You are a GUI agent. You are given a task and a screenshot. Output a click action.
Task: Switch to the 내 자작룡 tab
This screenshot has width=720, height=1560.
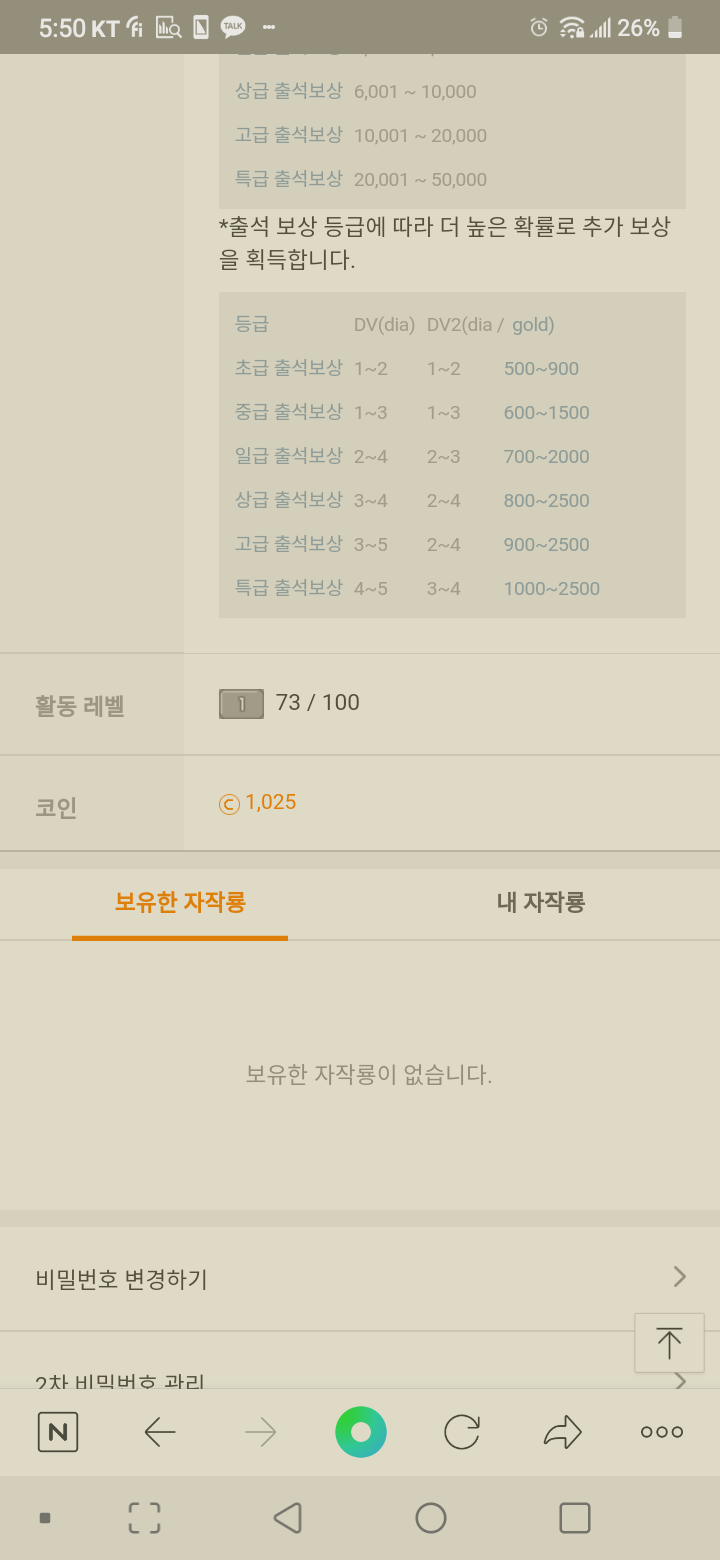[540, 902]
